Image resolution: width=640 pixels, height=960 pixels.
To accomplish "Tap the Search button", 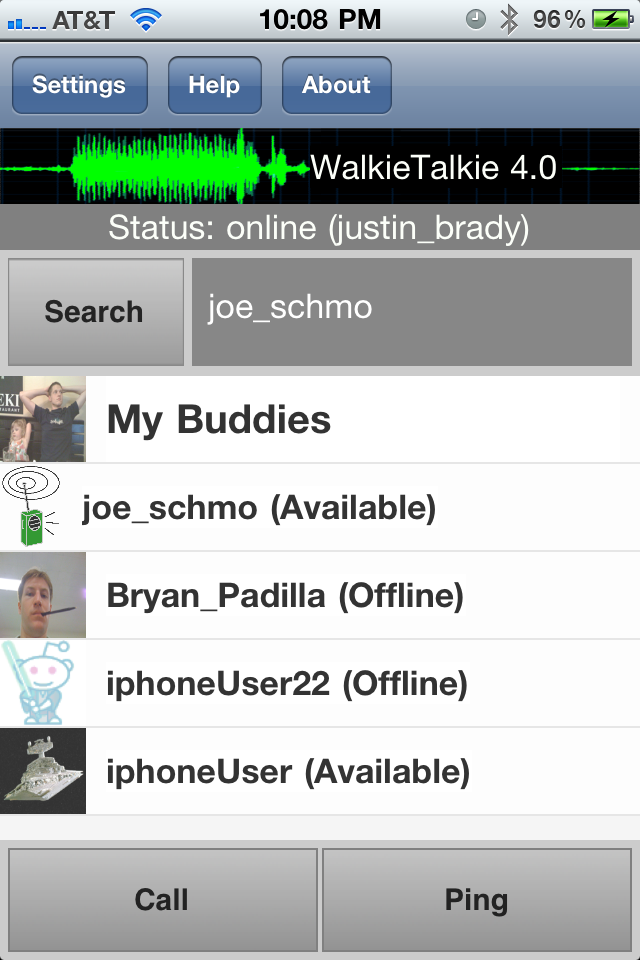I will click(95, 312).
